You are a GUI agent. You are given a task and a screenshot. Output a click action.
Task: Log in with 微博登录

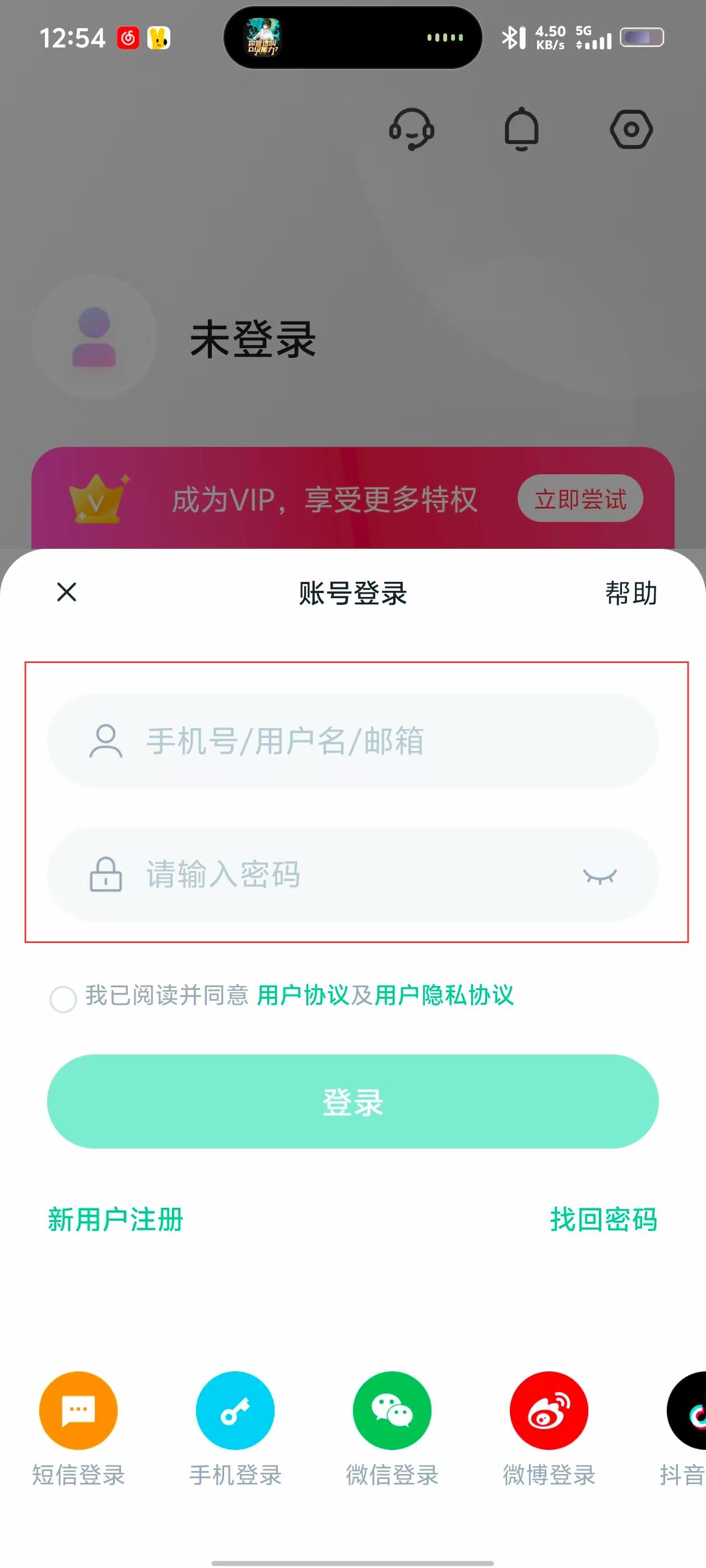(x=548, y=1410)
